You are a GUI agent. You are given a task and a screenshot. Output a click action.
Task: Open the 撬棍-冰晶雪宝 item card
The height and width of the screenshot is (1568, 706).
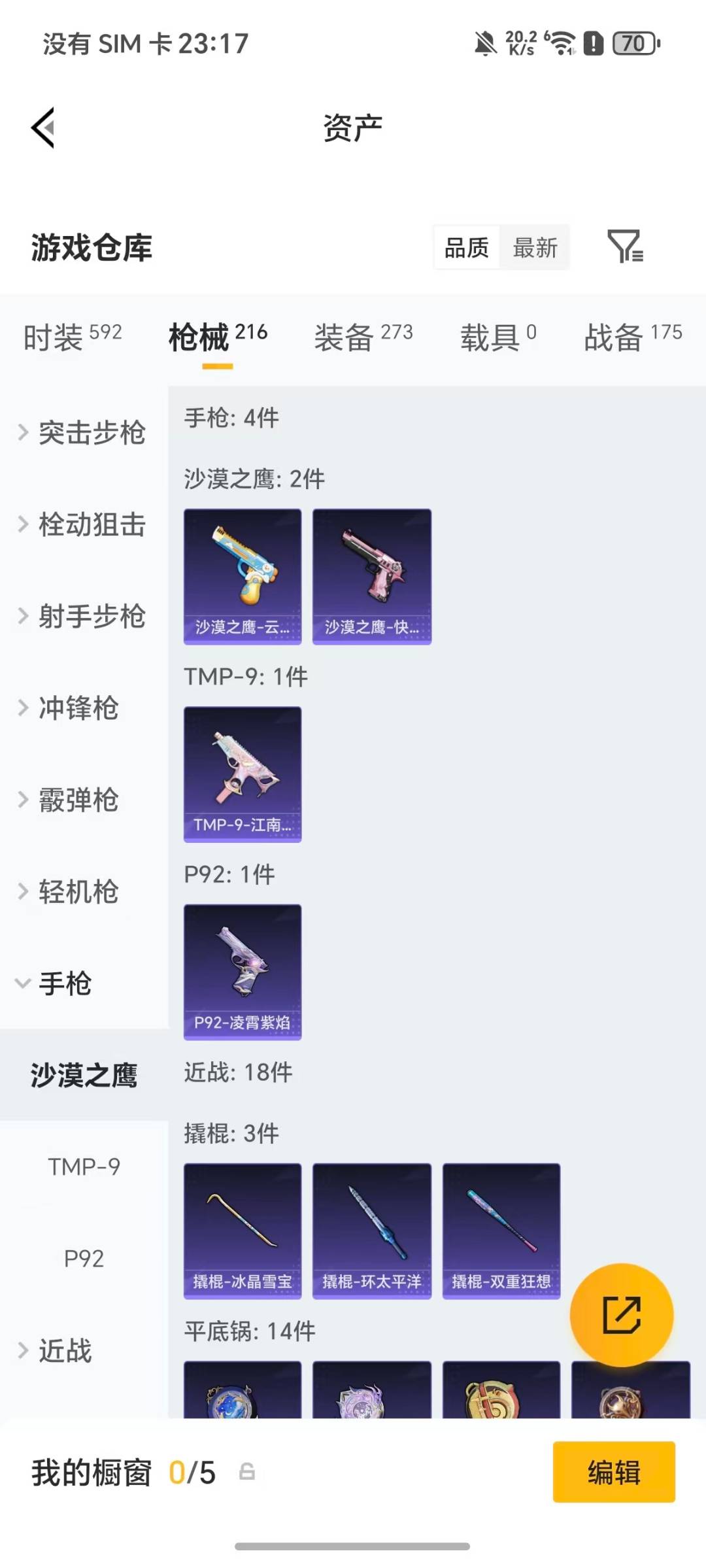coord(243,1231)
